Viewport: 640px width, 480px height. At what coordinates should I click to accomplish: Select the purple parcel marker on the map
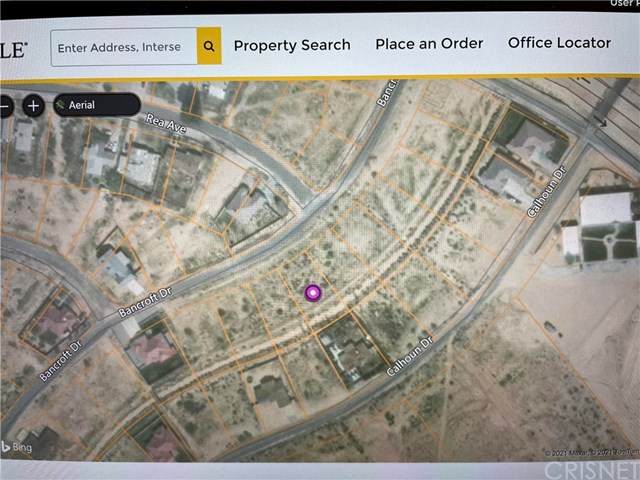click(x=313, y=293)
